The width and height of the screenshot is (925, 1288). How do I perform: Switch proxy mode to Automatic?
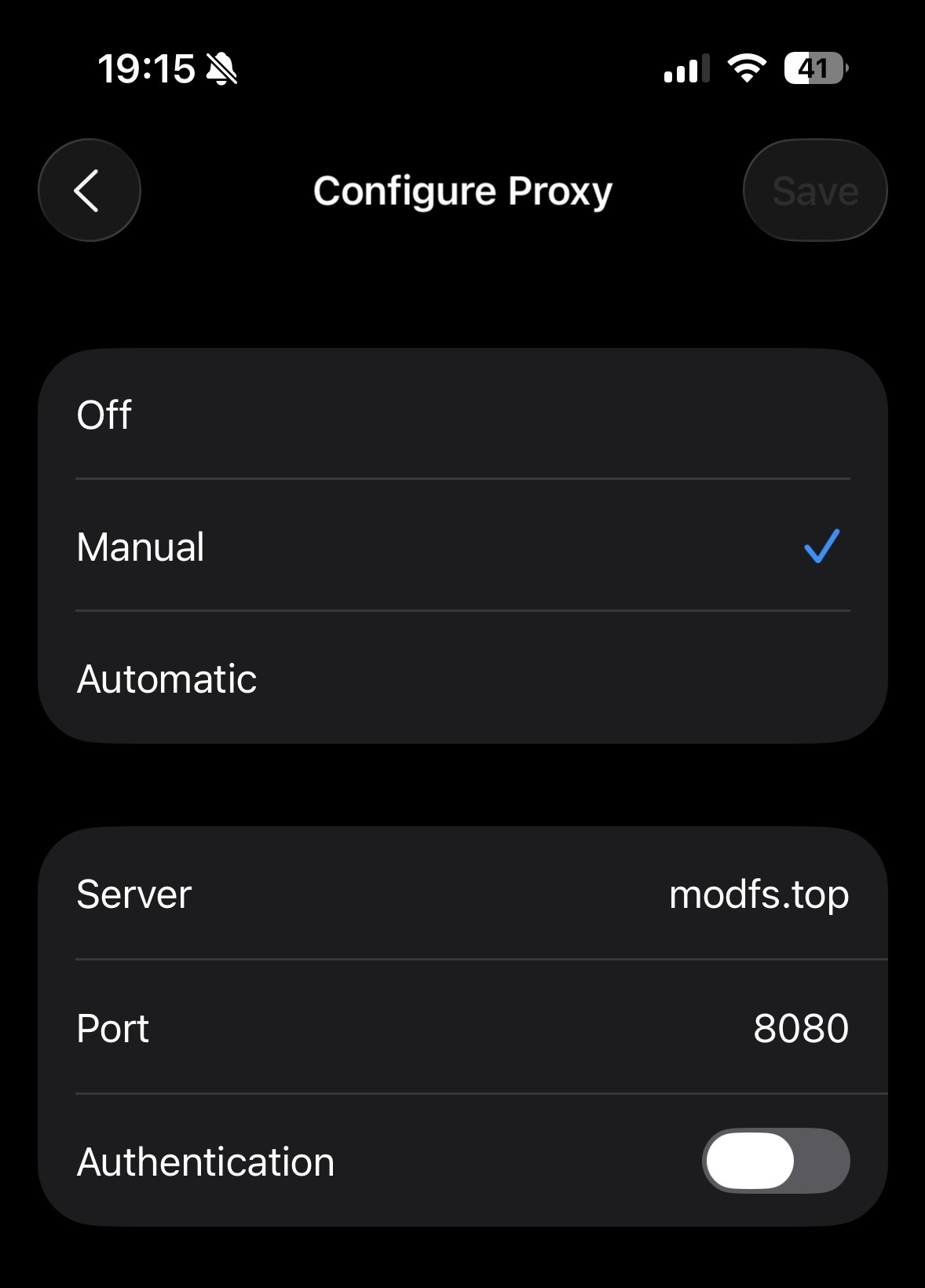pos(462,679)
